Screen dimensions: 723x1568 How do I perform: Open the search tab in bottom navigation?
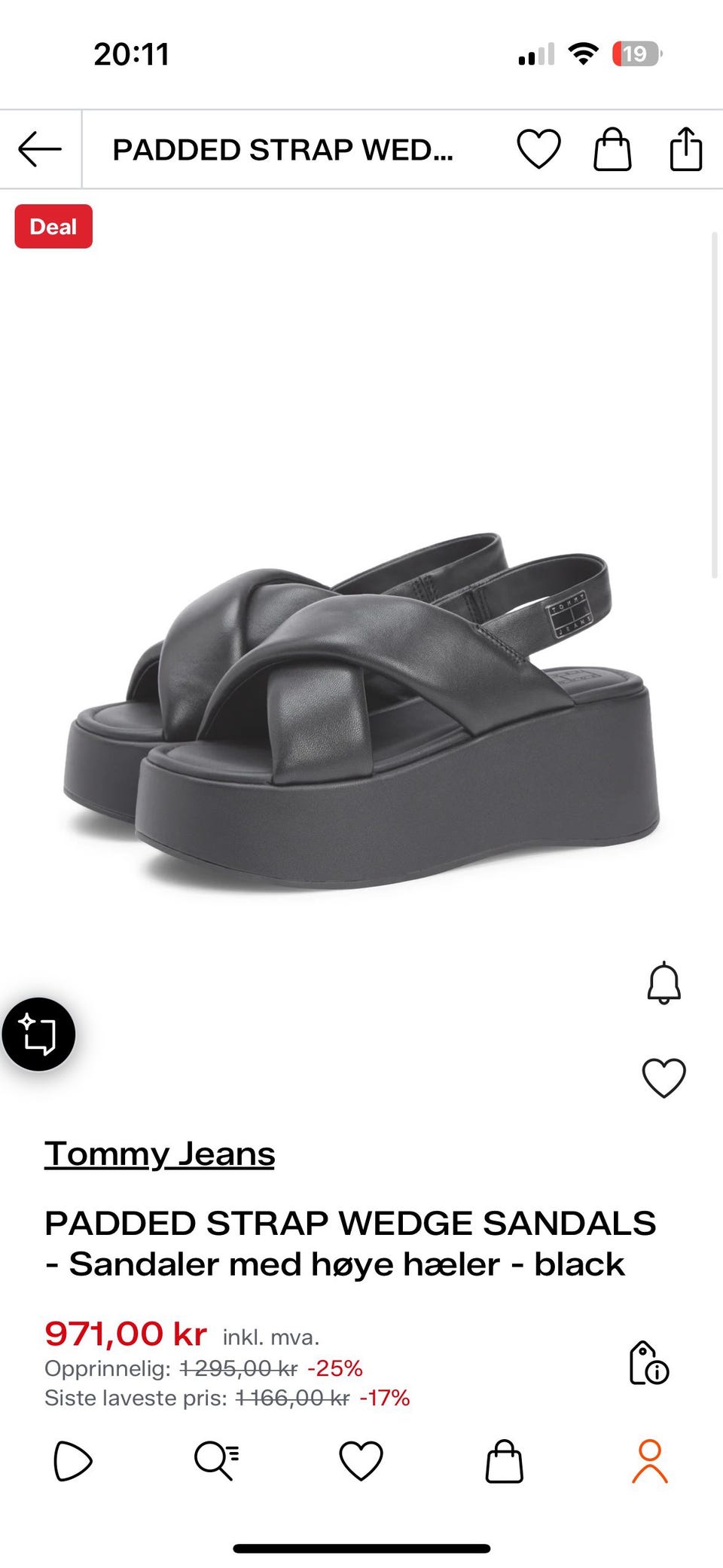tap(217, 1461)
